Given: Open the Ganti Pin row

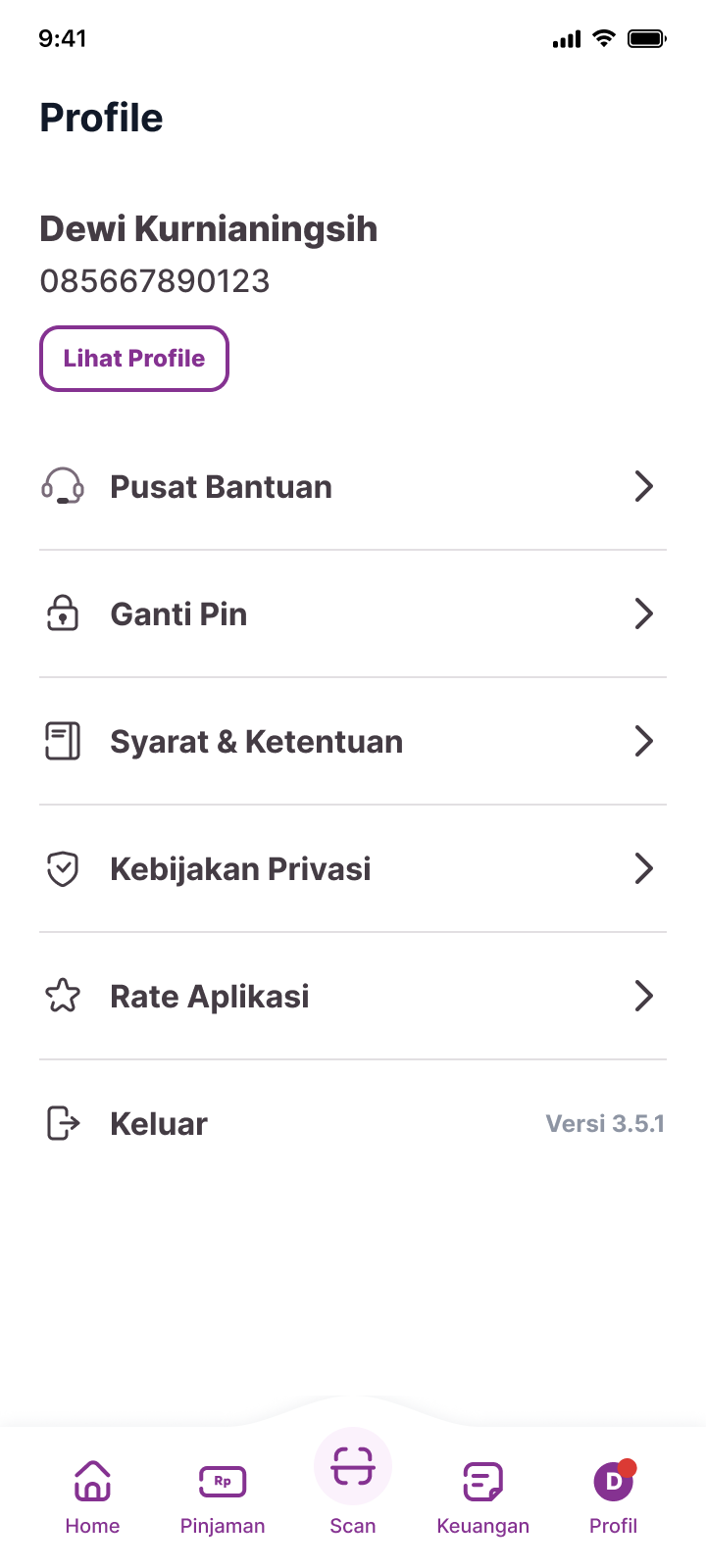Looking at the screenshot, I should (x=353, y=613).
